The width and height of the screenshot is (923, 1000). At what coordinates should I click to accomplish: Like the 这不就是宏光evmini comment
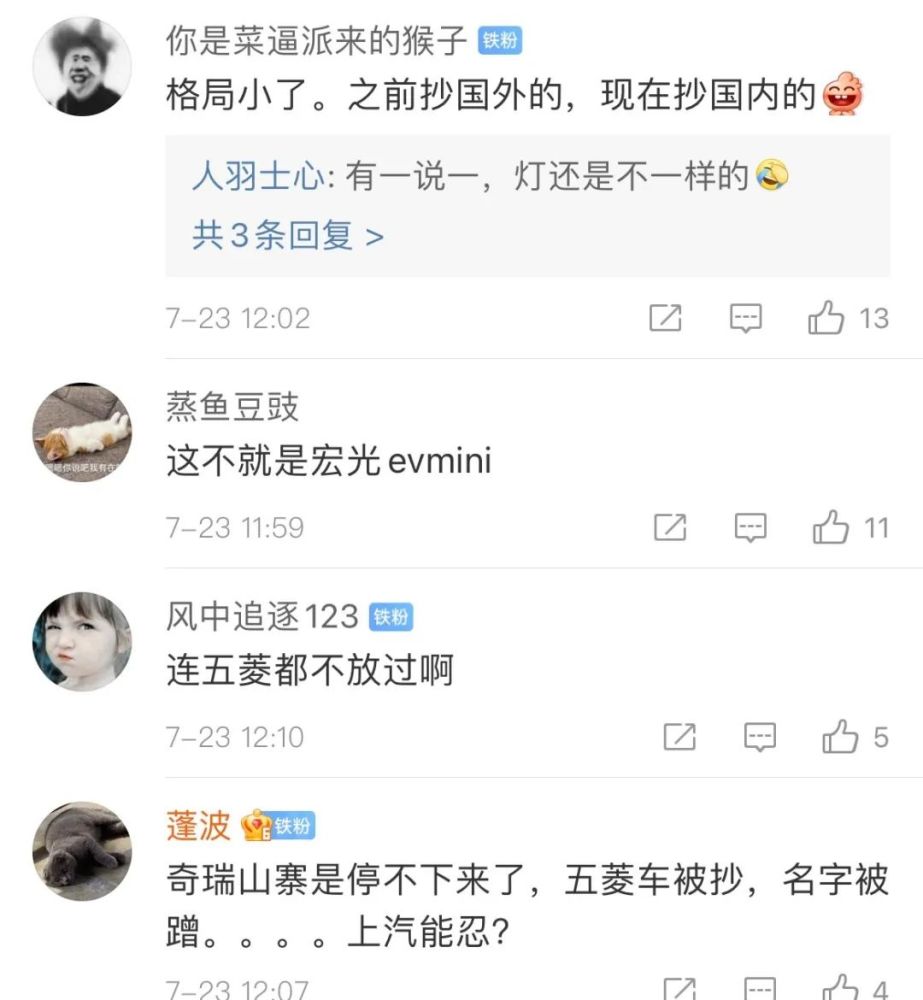pos(831,527)
